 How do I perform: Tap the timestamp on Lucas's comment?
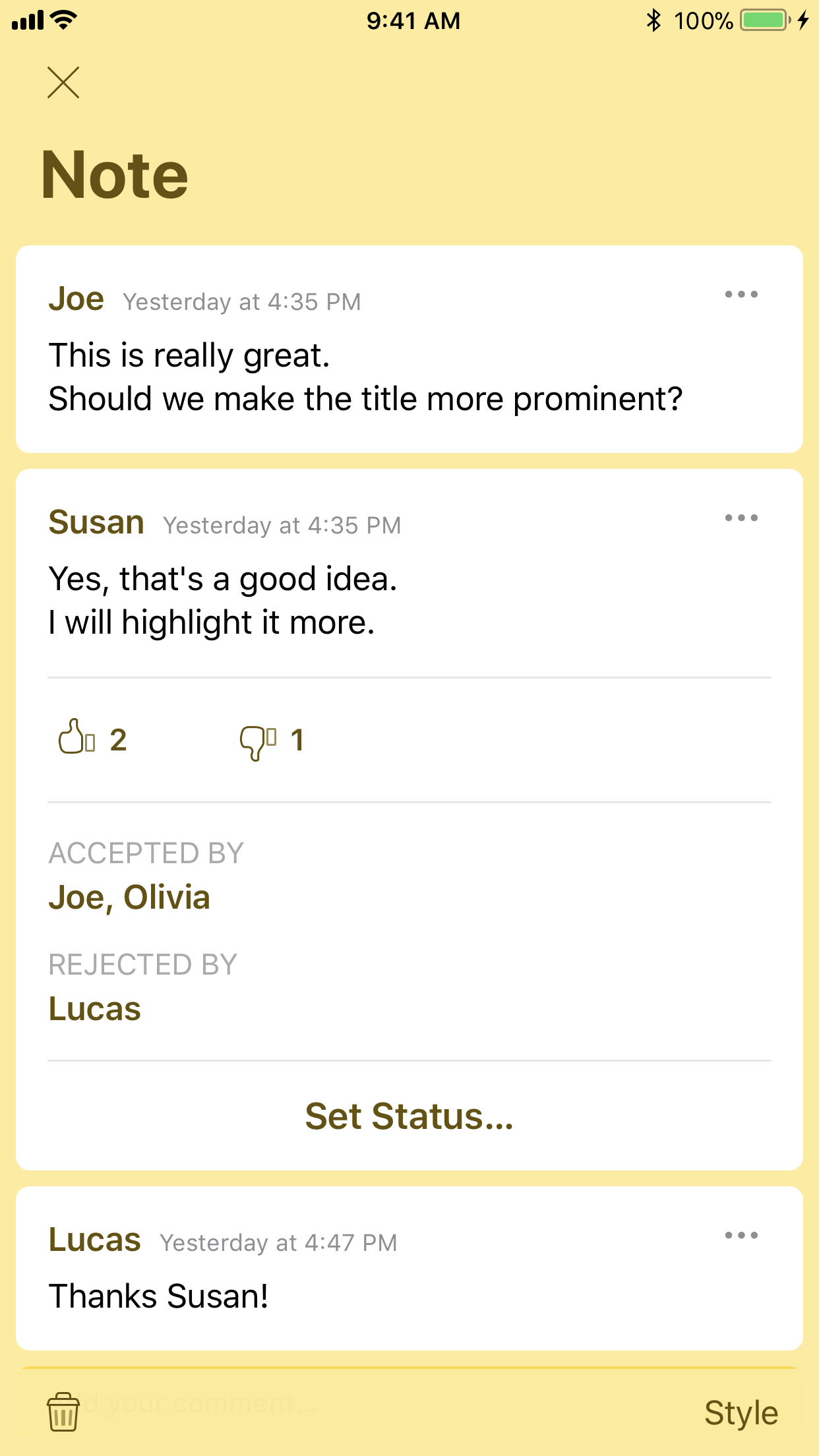click(x=277, y=1241)
